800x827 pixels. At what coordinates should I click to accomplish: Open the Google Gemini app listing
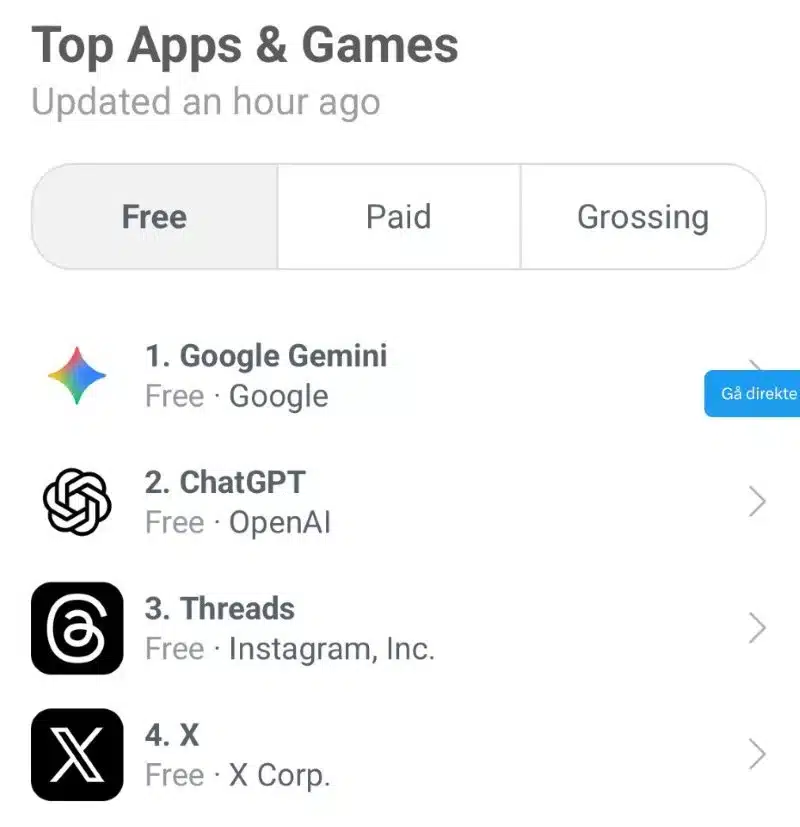click(x=265, y=376)
